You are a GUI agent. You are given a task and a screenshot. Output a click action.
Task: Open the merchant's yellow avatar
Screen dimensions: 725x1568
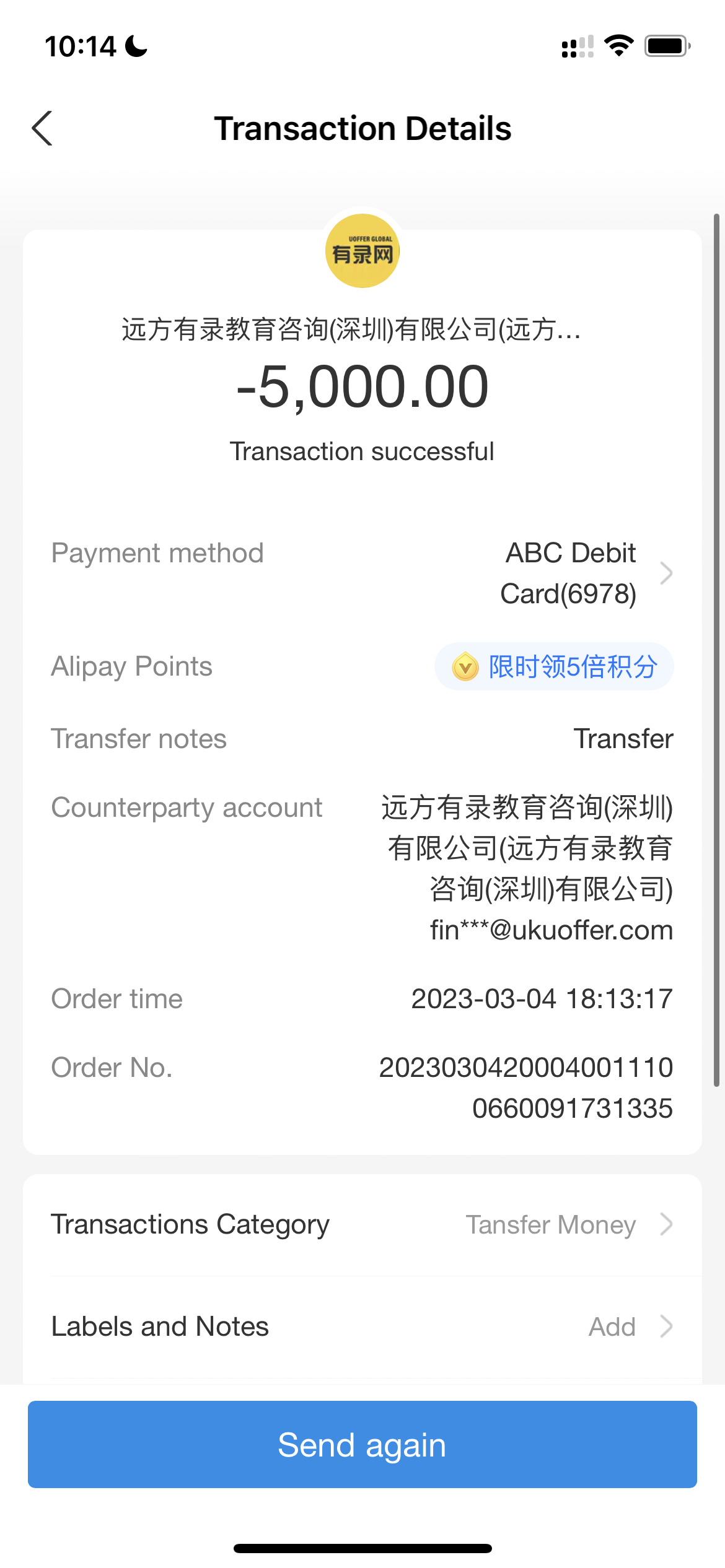pos(362,251)
